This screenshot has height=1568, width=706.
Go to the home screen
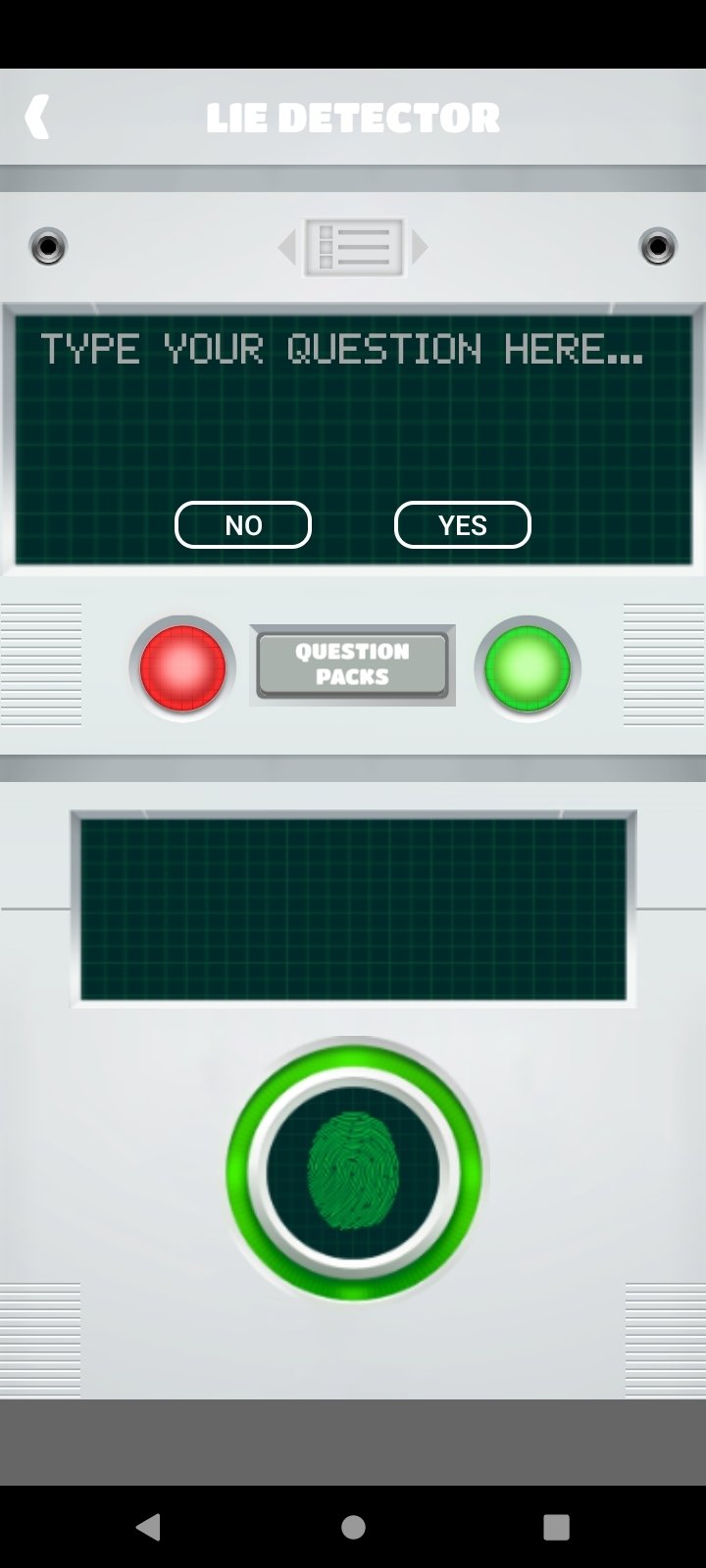click(x=353, y=1527)
